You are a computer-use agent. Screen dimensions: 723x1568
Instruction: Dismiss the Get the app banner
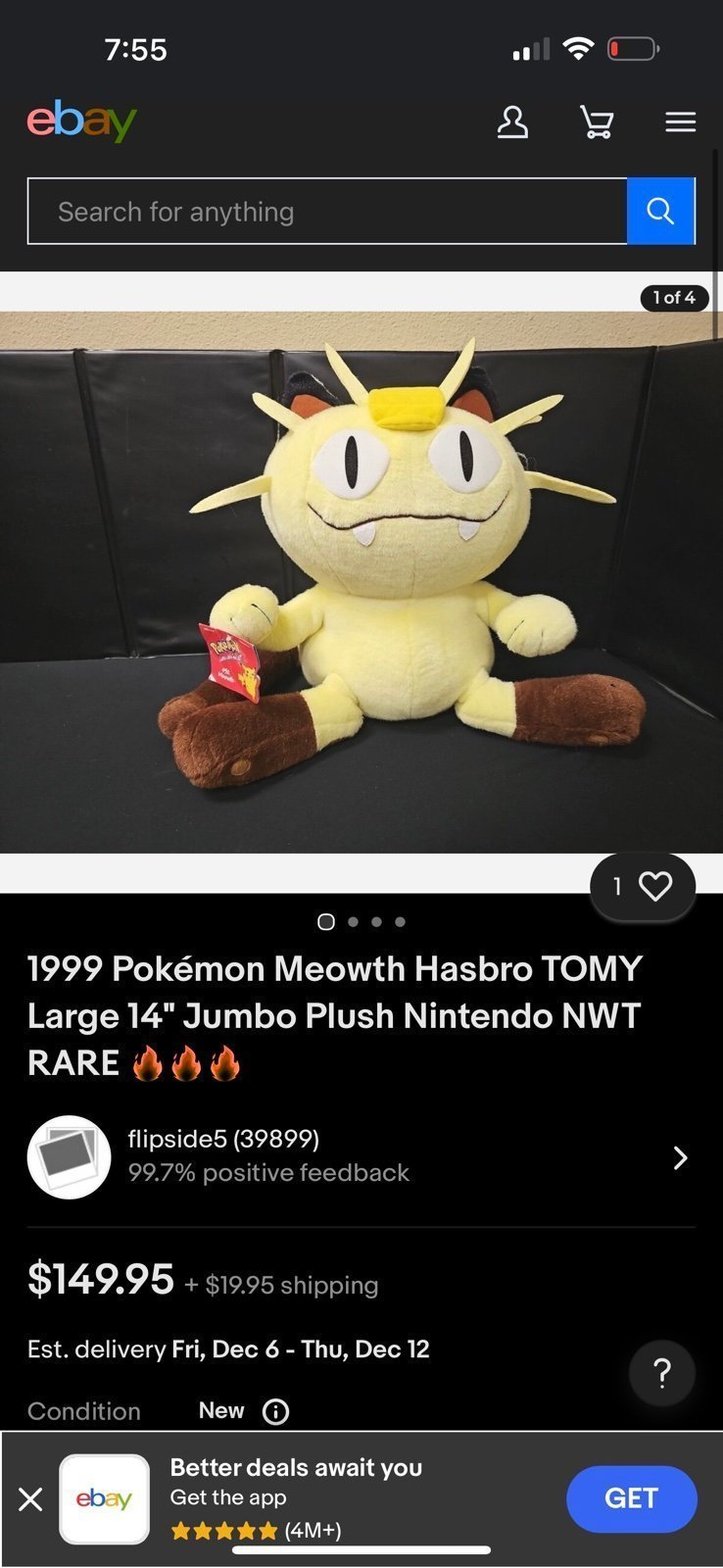tap(30, 1498)
